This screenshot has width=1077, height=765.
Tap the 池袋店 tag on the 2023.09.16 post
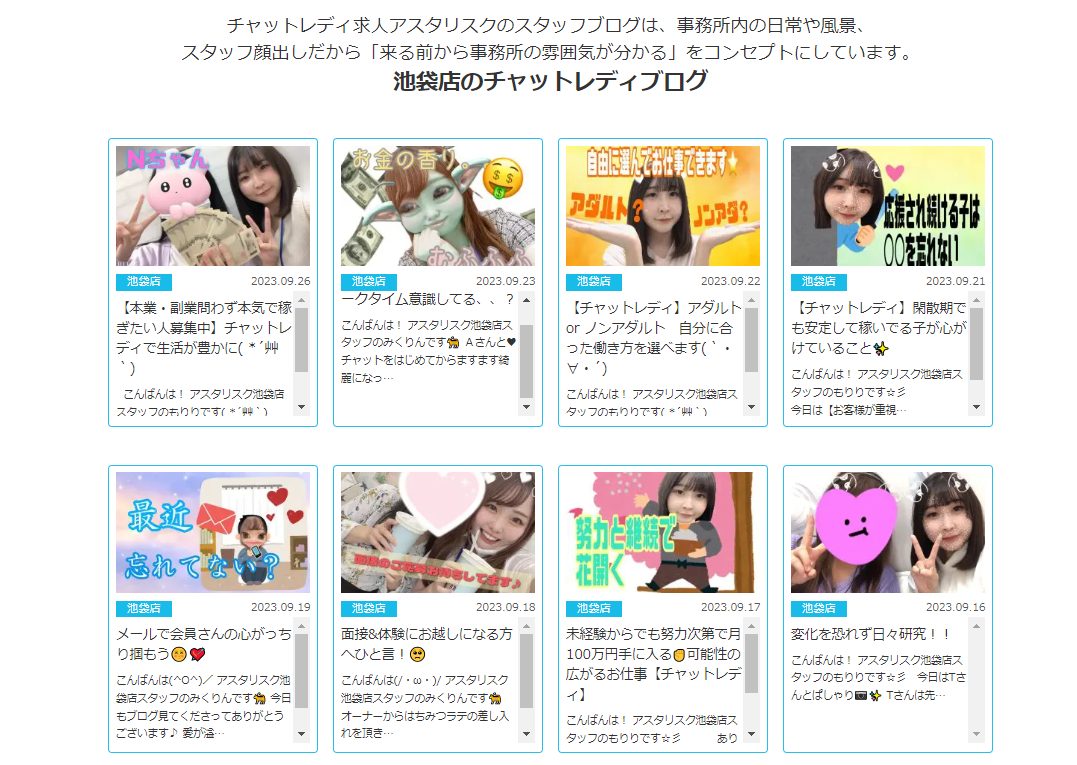click(819, 608)
